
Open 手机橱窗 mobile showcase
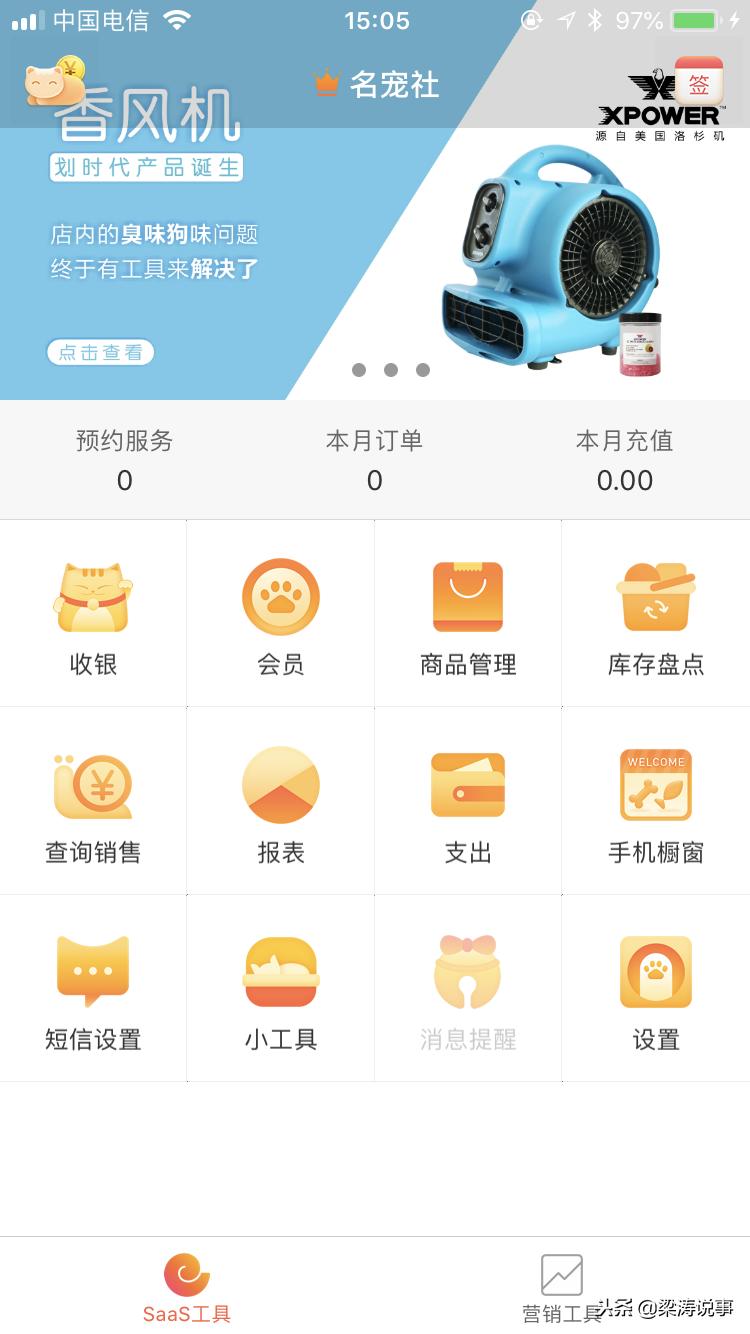(x=655, y=800)
